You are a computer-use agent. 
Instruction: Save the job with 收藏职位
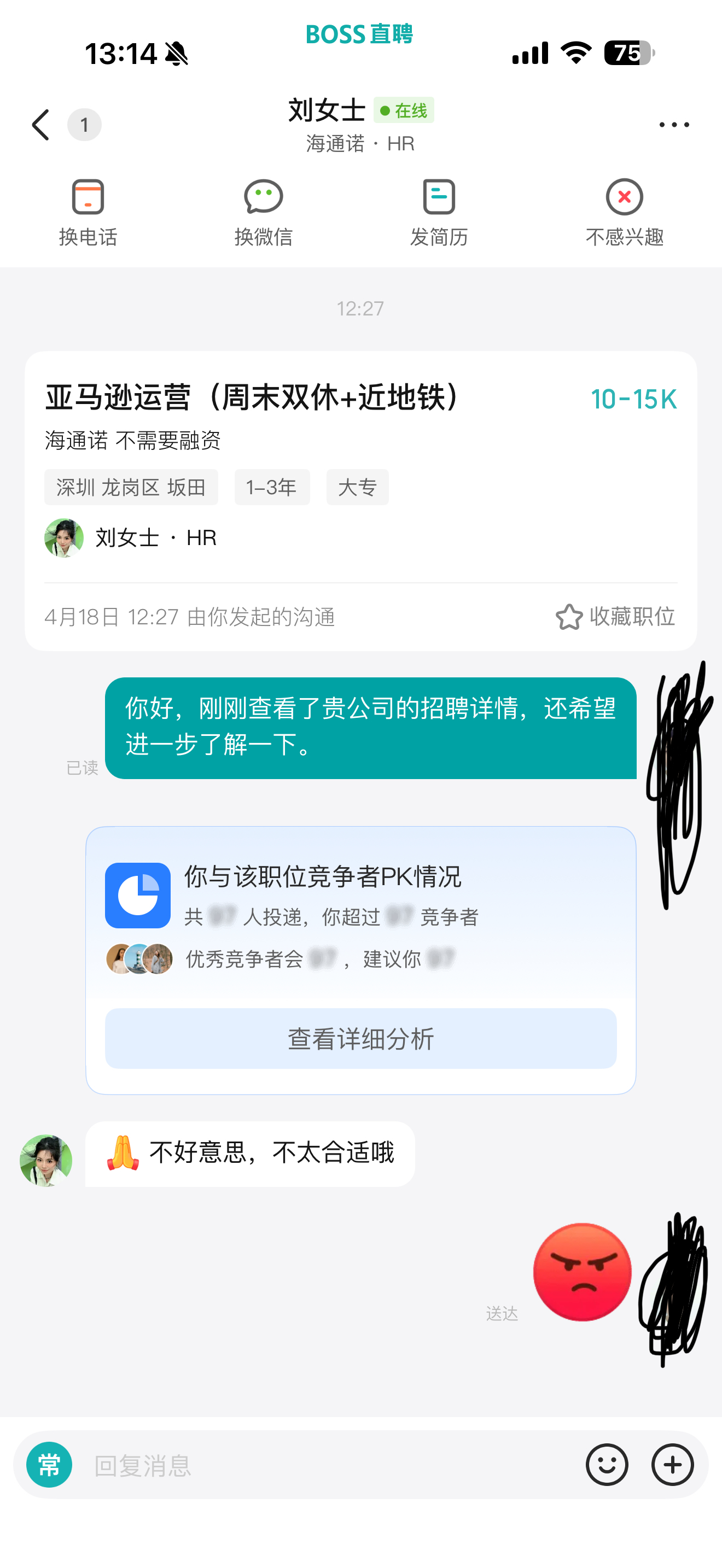pos(615,617)
